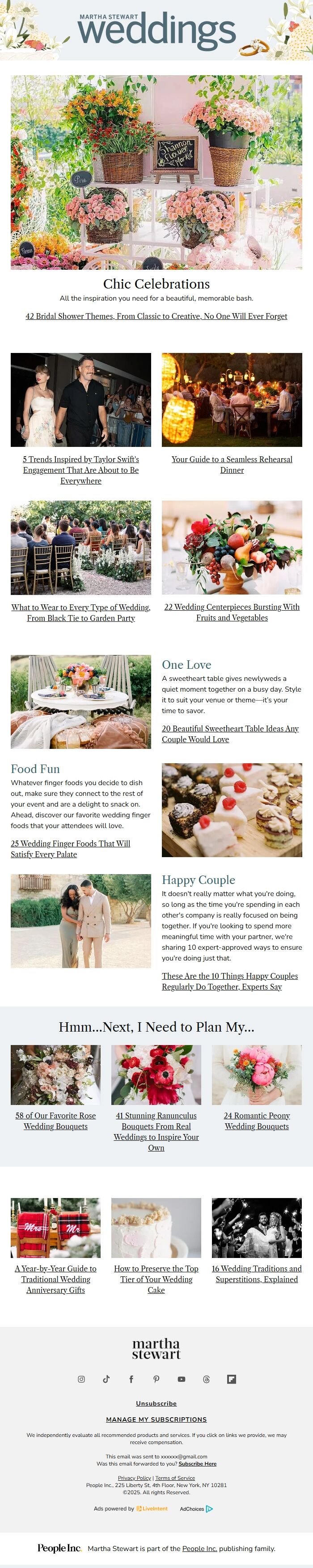The image size is (313, 1568).
Task: Open Taylor Swift engagement trends article link
Action: click(x=81, y=470)
